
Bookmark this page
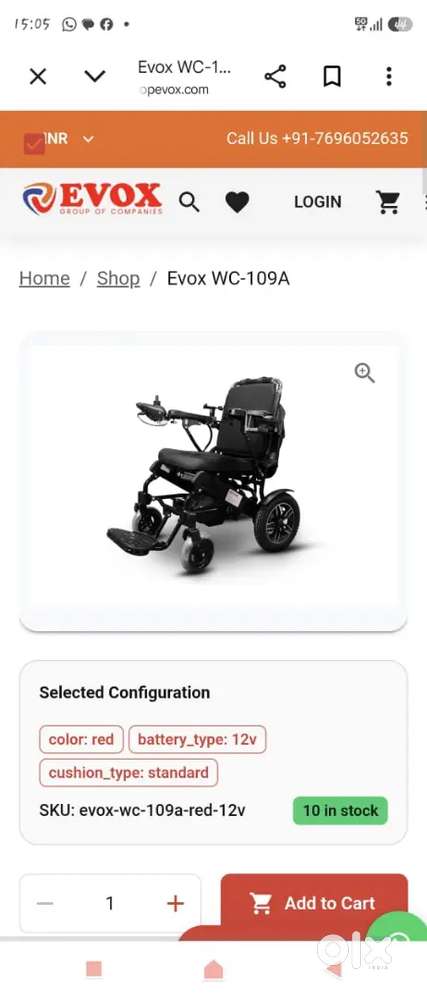(332, 77)
